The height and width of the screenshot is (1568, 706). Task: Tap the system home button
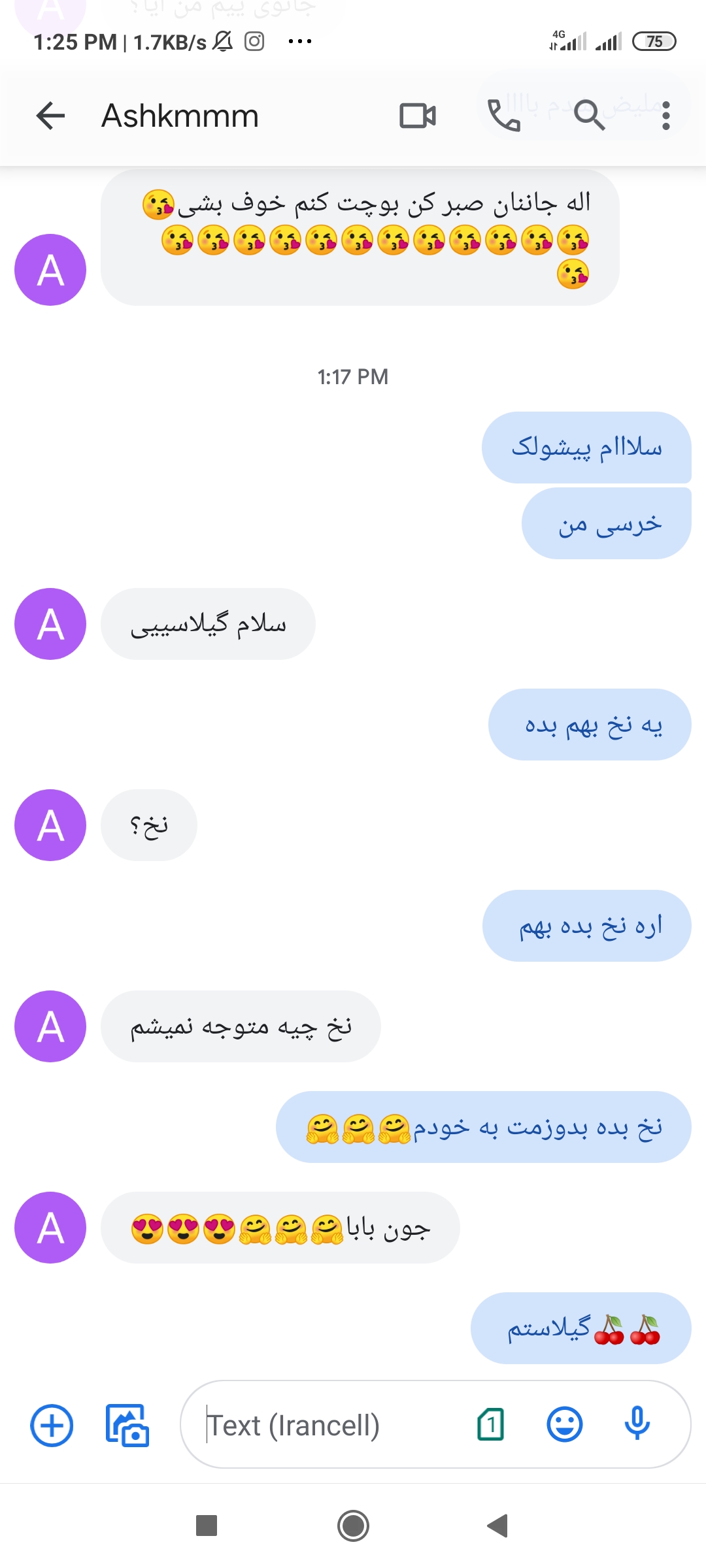coord(353,1526)
